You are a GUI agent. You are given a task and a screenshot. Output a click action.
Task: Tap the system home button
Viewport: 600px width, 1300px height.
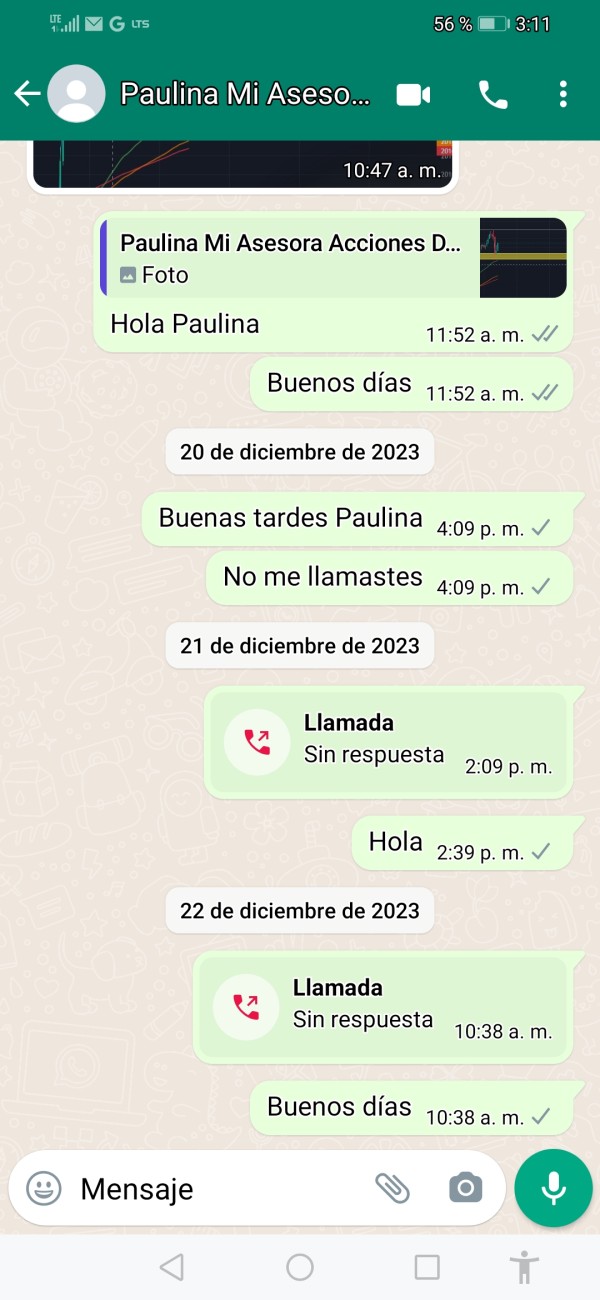click(300, 1267)
